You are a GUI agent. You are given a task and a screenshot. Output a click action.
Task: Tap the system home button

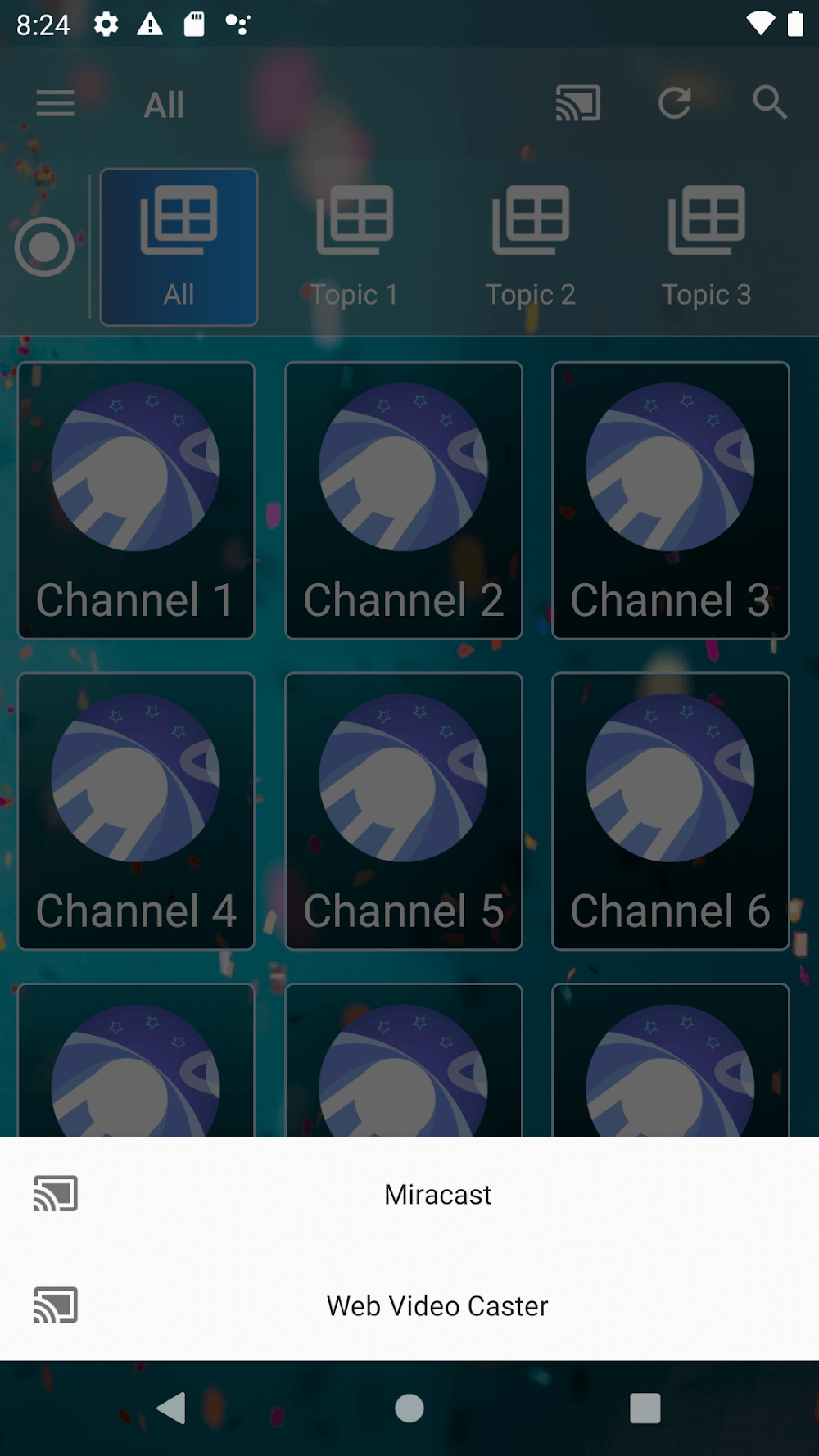point(409,1409)
